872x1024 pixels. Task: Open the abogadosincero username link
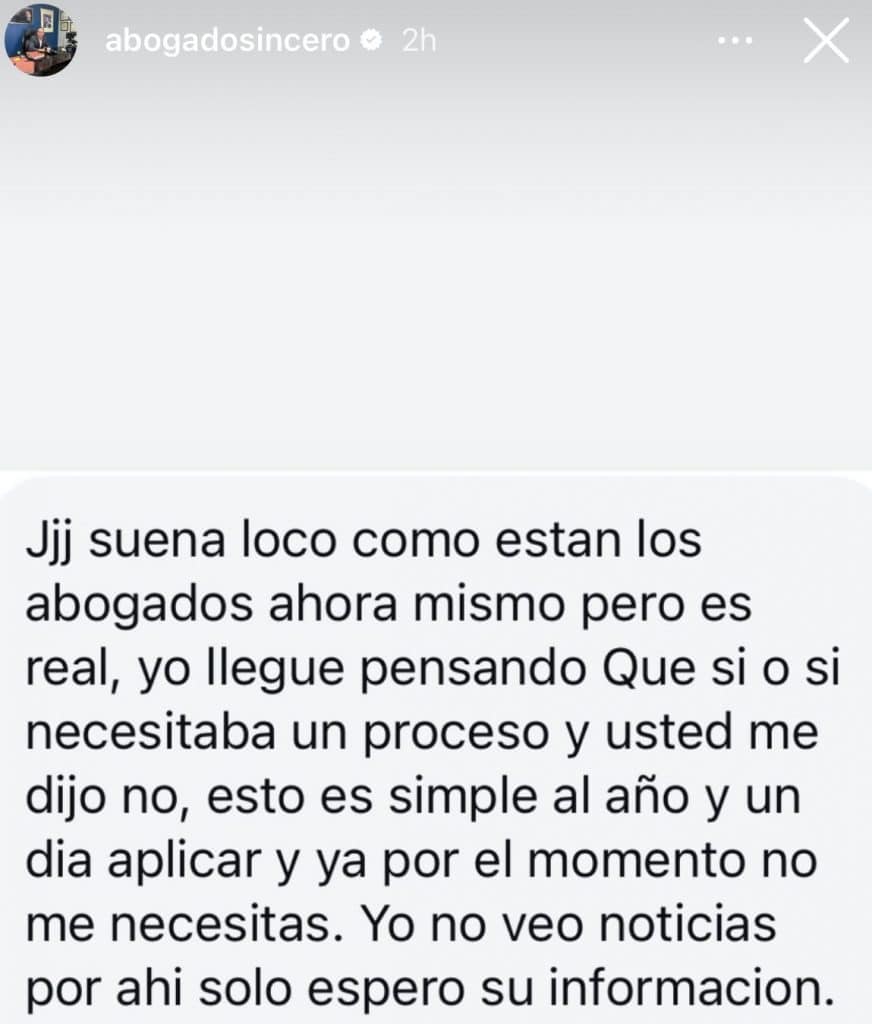(227, 41)
